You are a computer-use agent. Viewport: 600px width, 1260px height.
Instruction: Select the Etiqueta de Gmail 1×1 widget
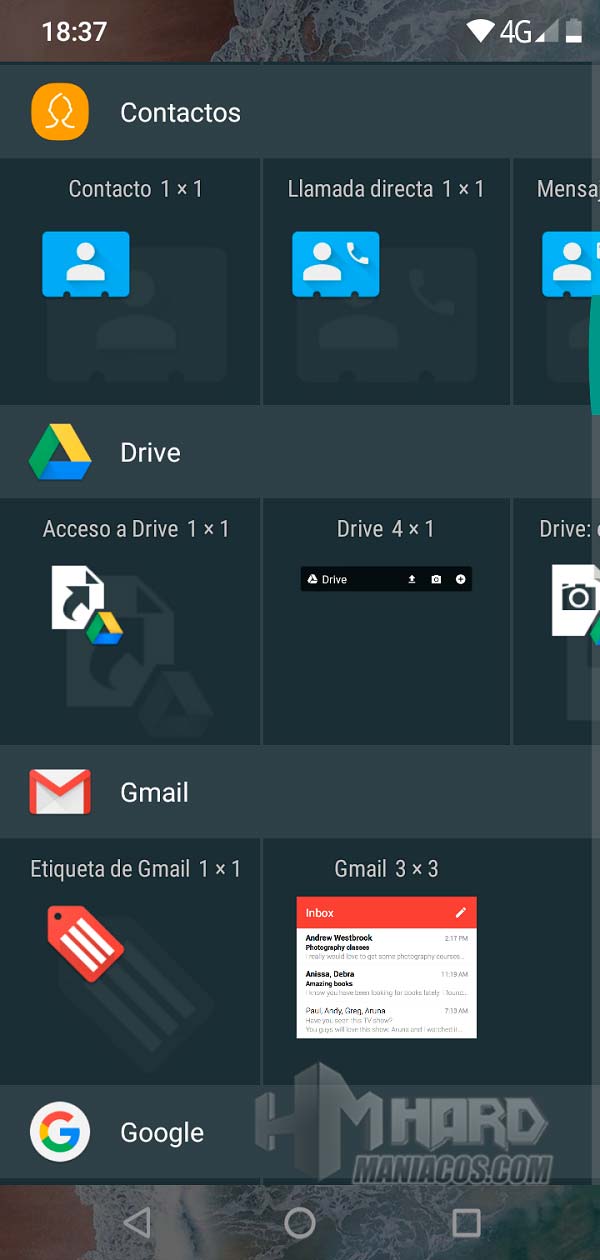click(86, 942)
